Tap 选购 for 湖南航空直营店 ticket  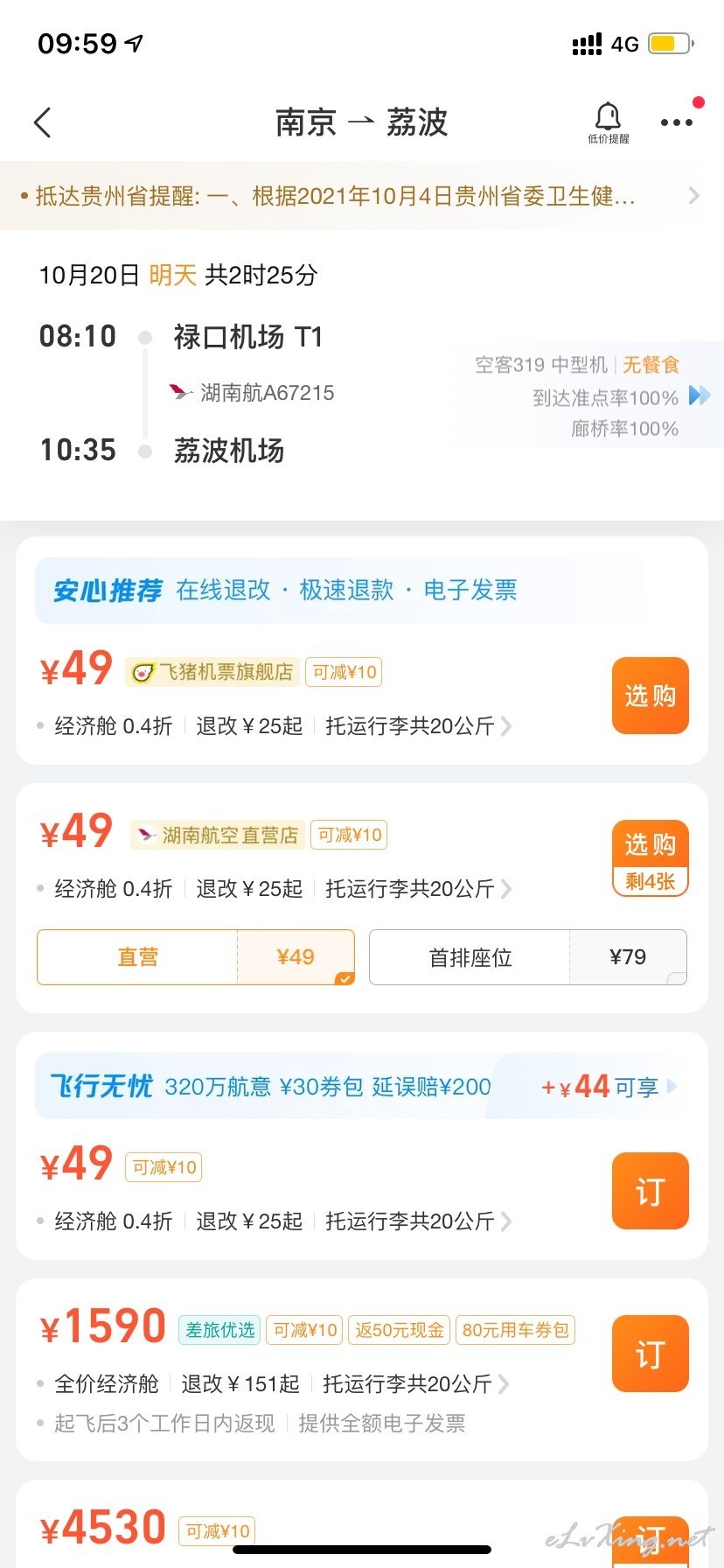[x=650, y=858]
